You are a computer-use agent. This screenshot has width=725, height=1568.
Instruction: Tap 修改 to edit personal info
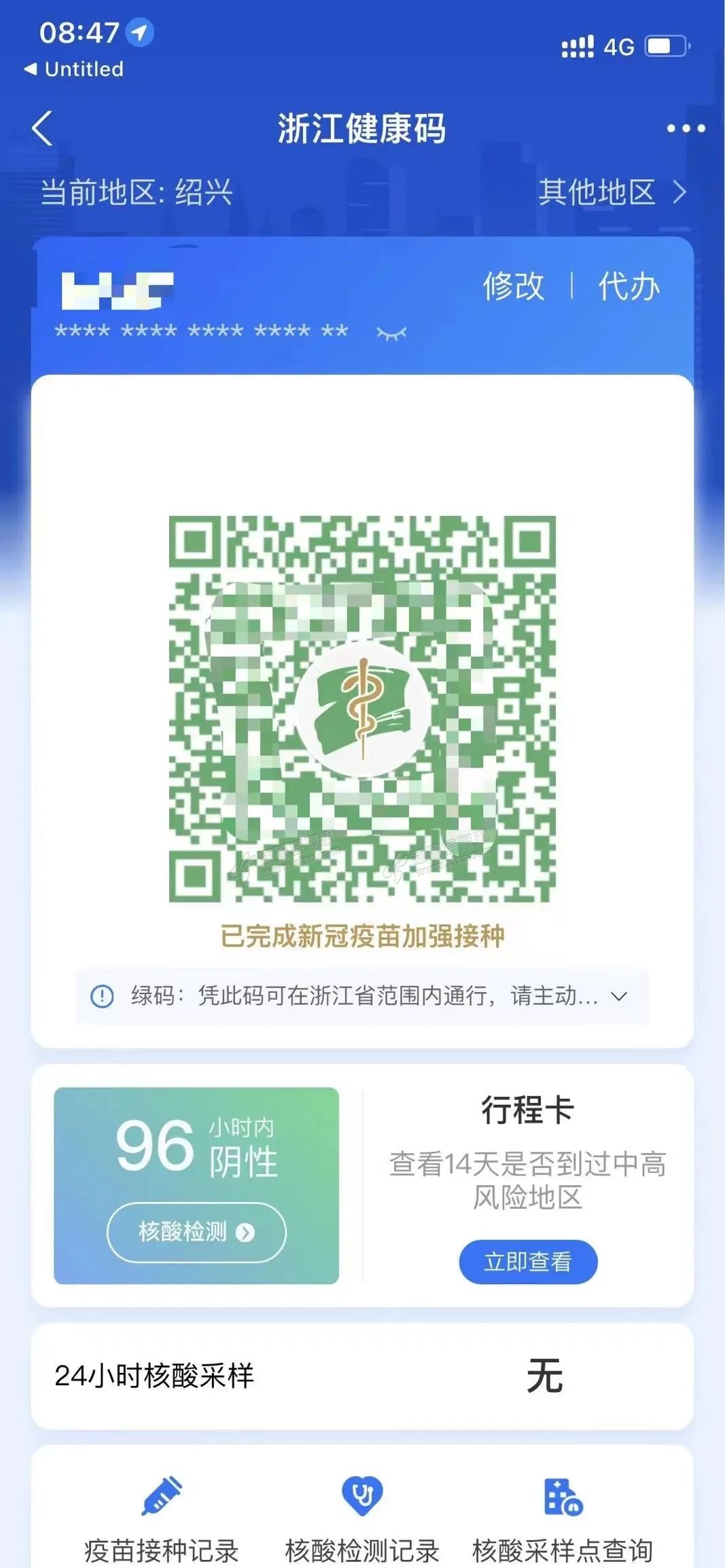(513, 286)
